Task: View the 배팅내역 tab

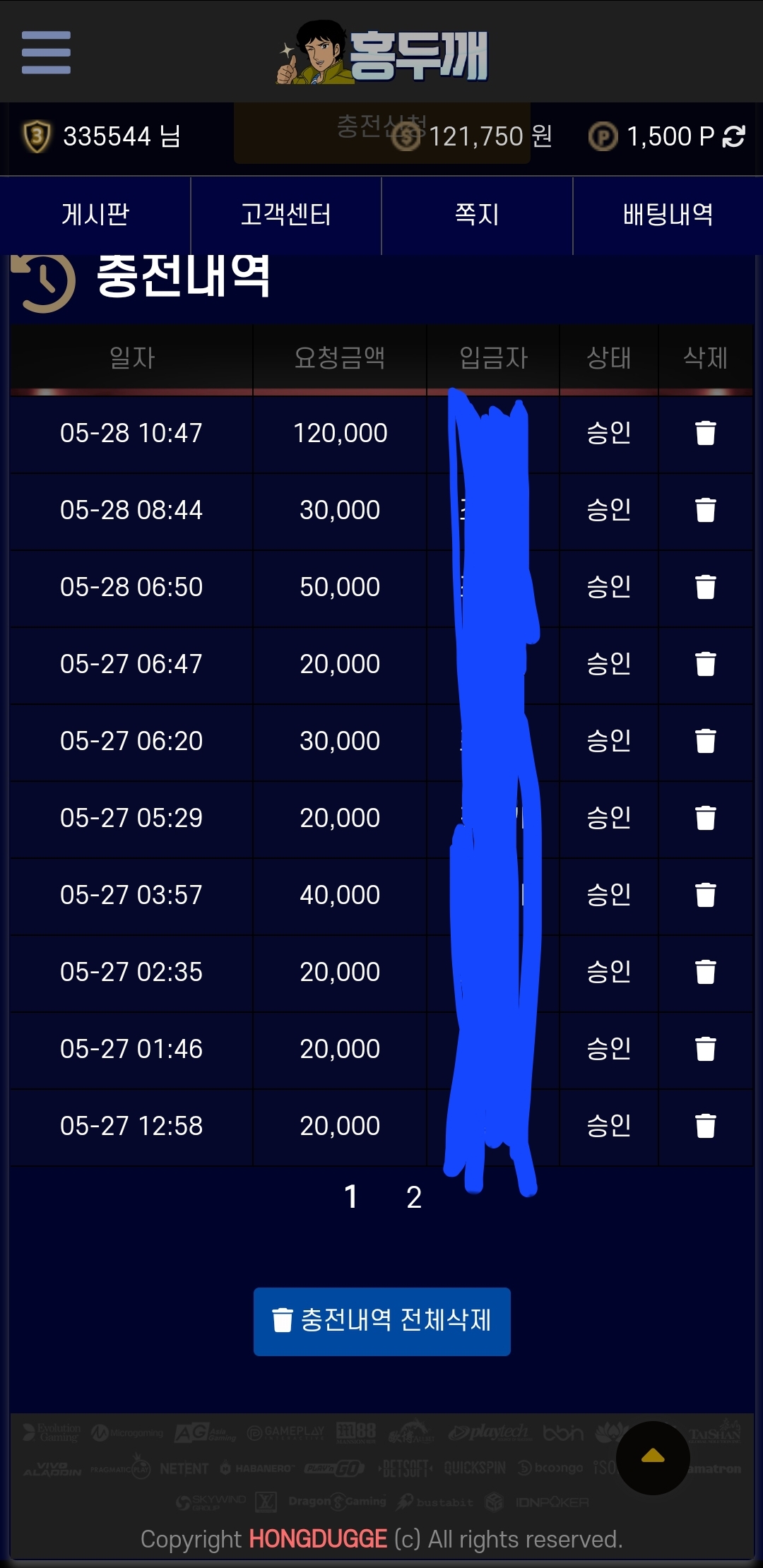Action: coord(668,215)
